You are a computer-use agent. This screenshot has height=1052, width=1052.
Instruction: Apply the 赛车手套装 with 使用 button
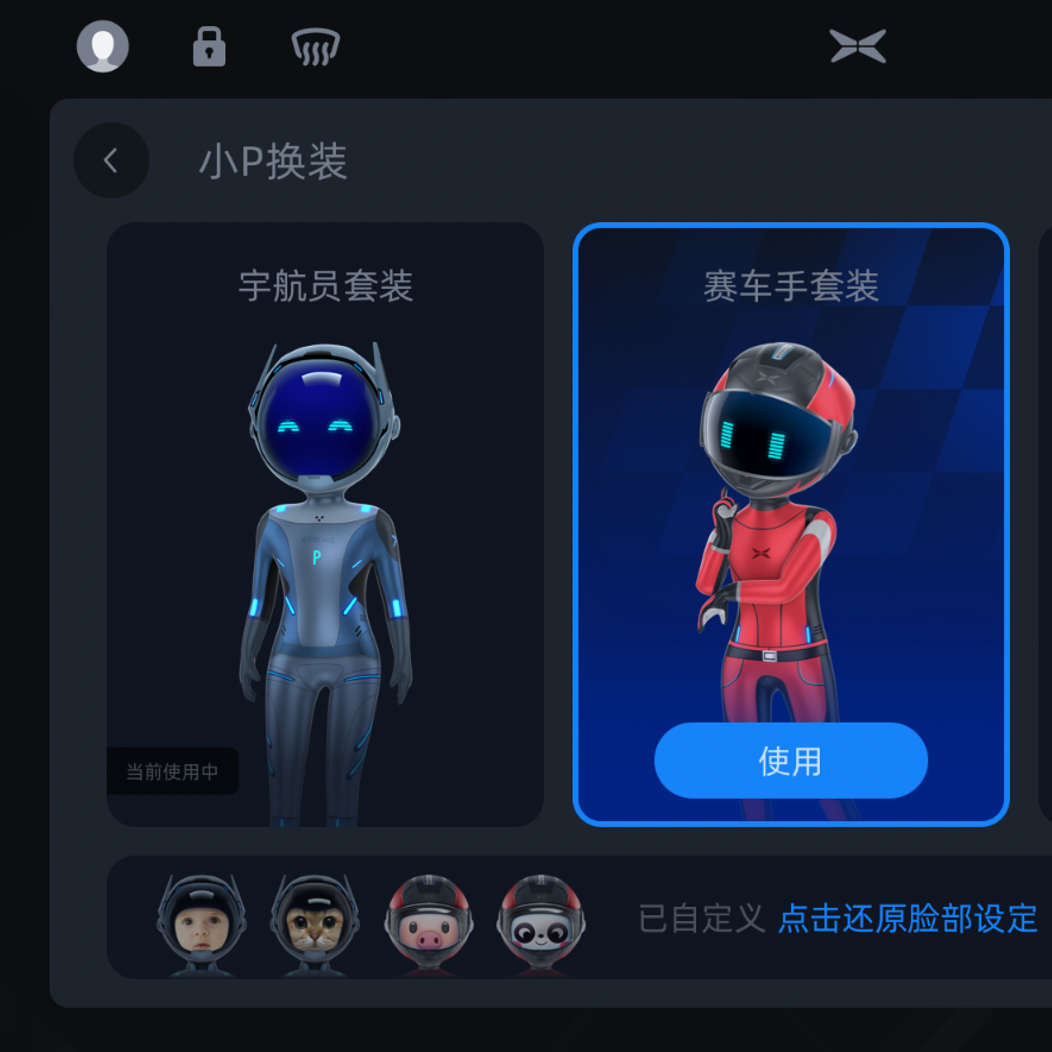[790, 761]
